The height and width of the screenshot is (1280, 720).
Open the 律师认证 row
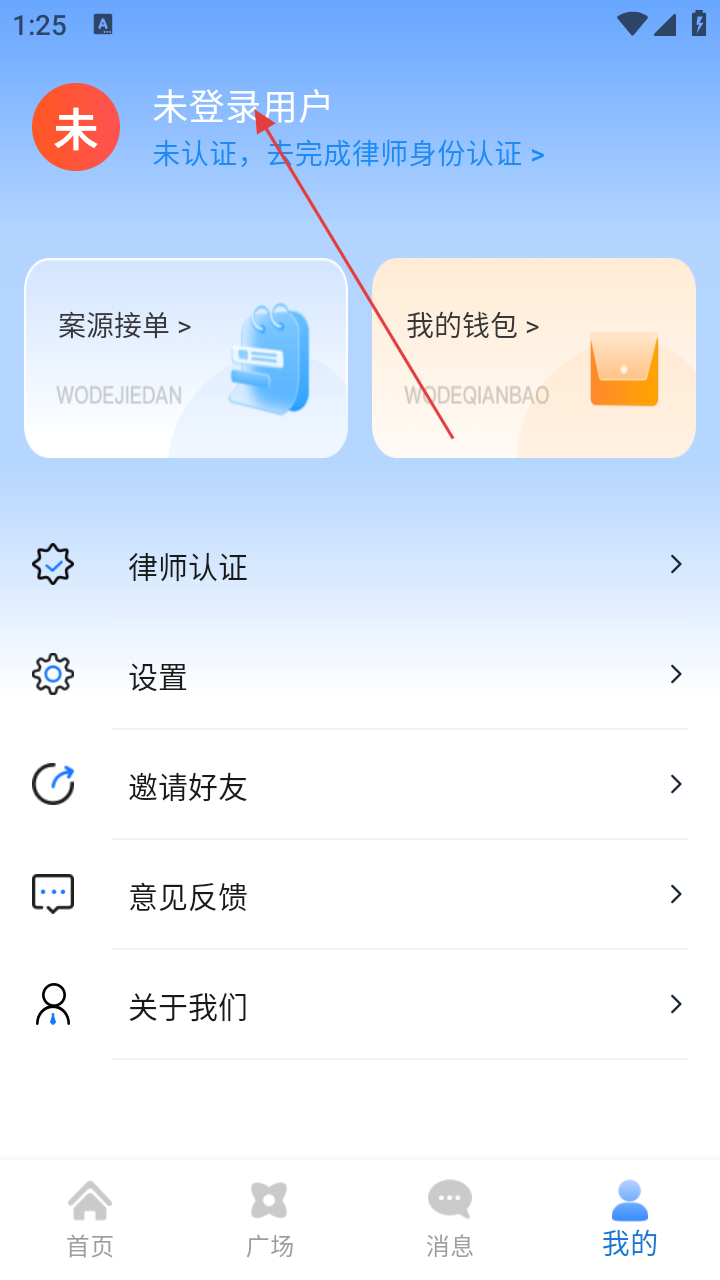pyautogui.click(x=360, y=567)
